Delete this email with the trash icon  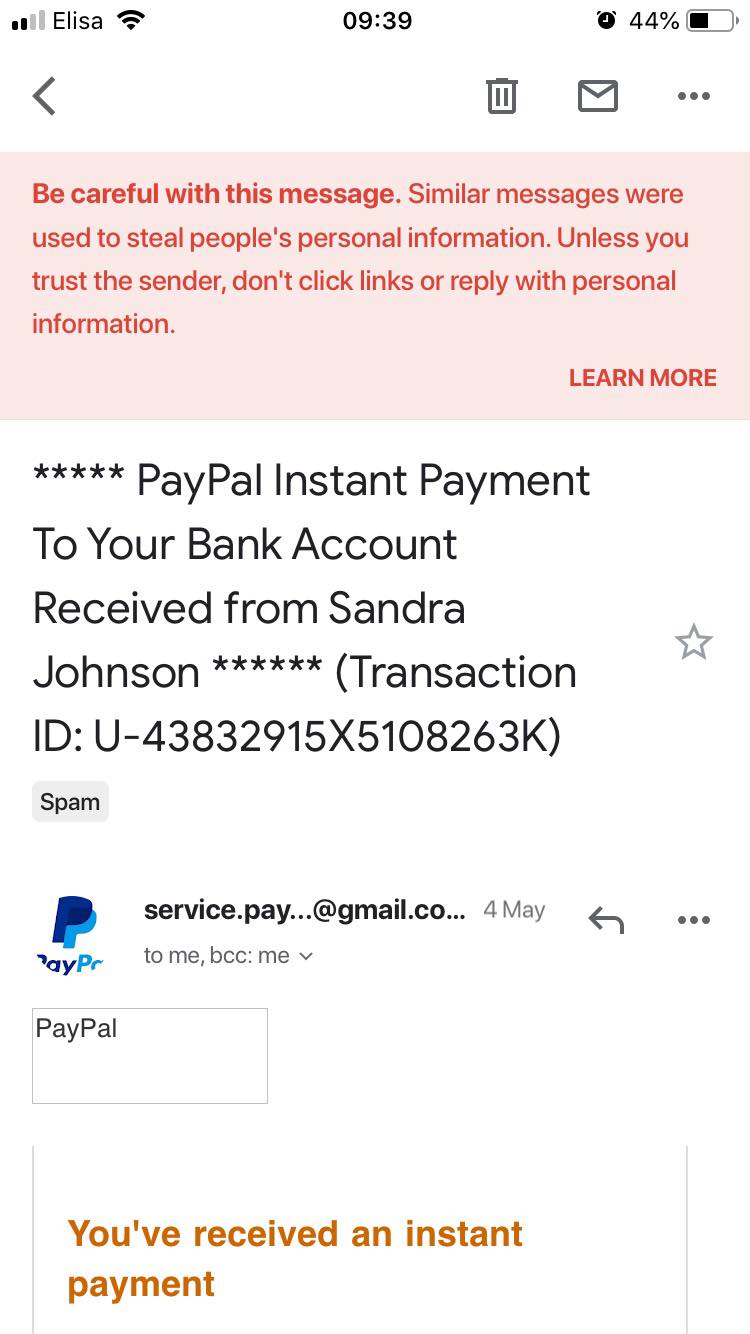pyautogui.click(x=501, y=96)
